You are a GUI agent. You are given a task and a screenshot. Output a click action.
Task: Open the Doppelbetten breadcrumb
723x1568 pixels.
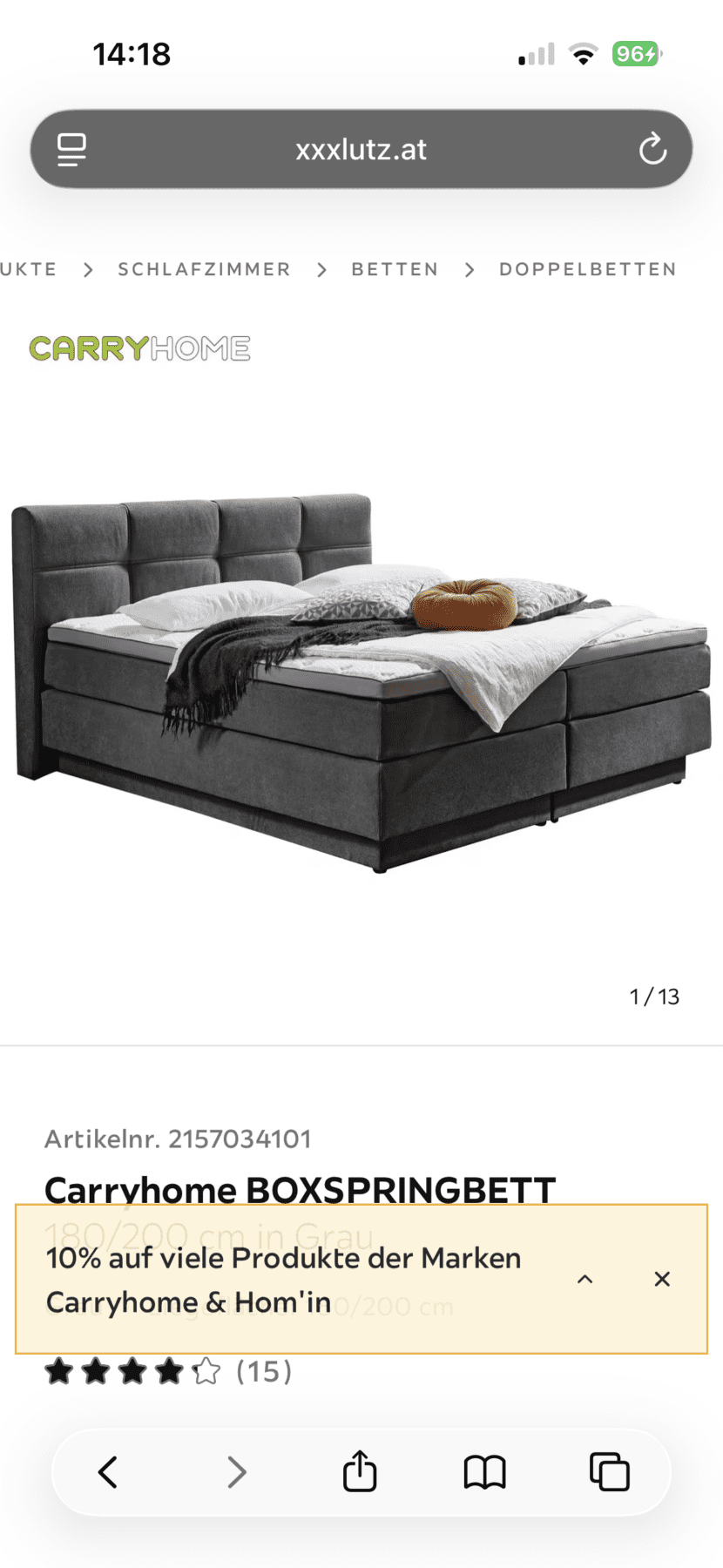pyautogui.click(x=588, y=269)
